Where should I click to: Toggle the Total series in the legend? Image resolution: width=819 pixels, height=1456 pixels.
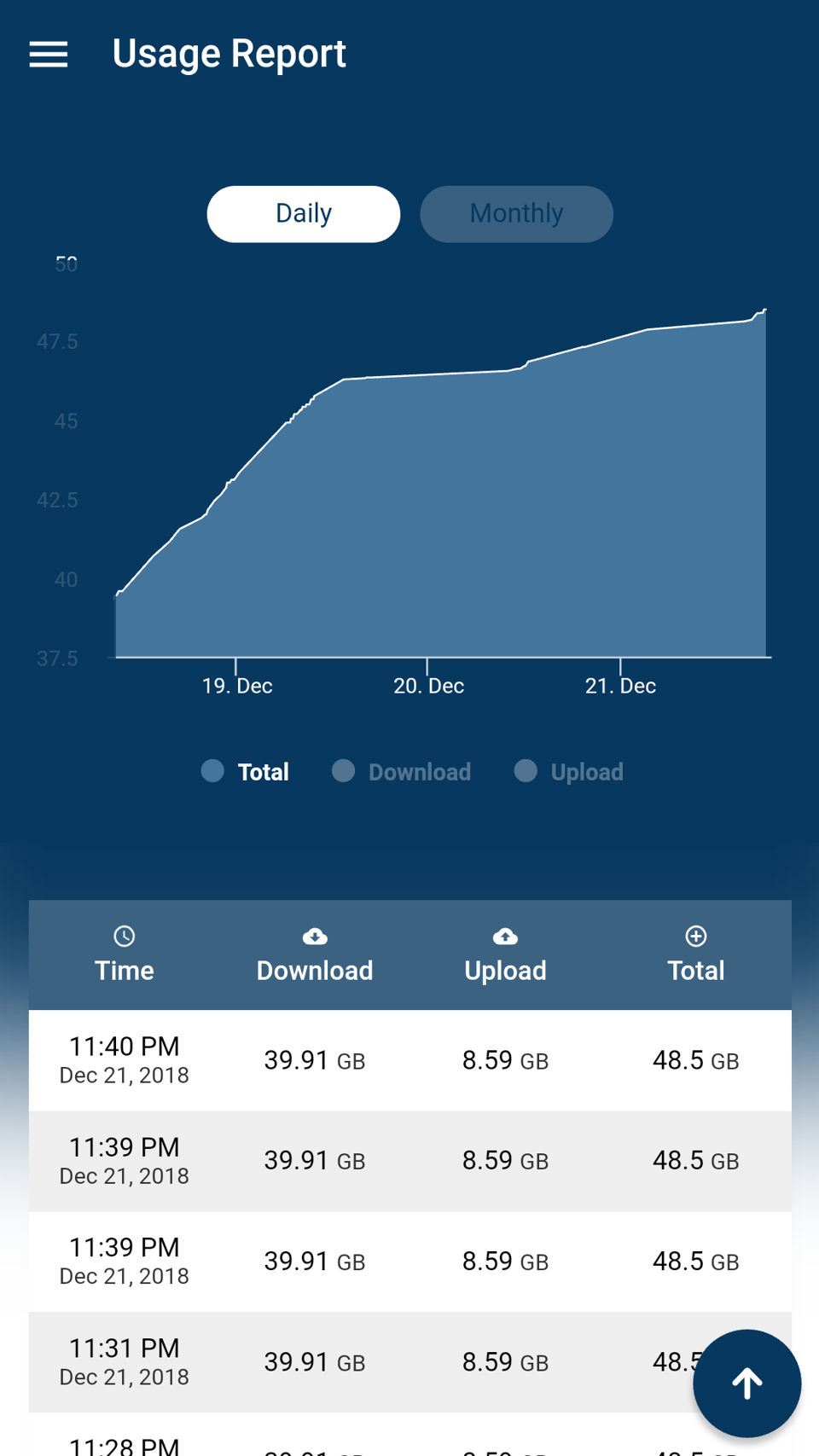pos(246,772)
